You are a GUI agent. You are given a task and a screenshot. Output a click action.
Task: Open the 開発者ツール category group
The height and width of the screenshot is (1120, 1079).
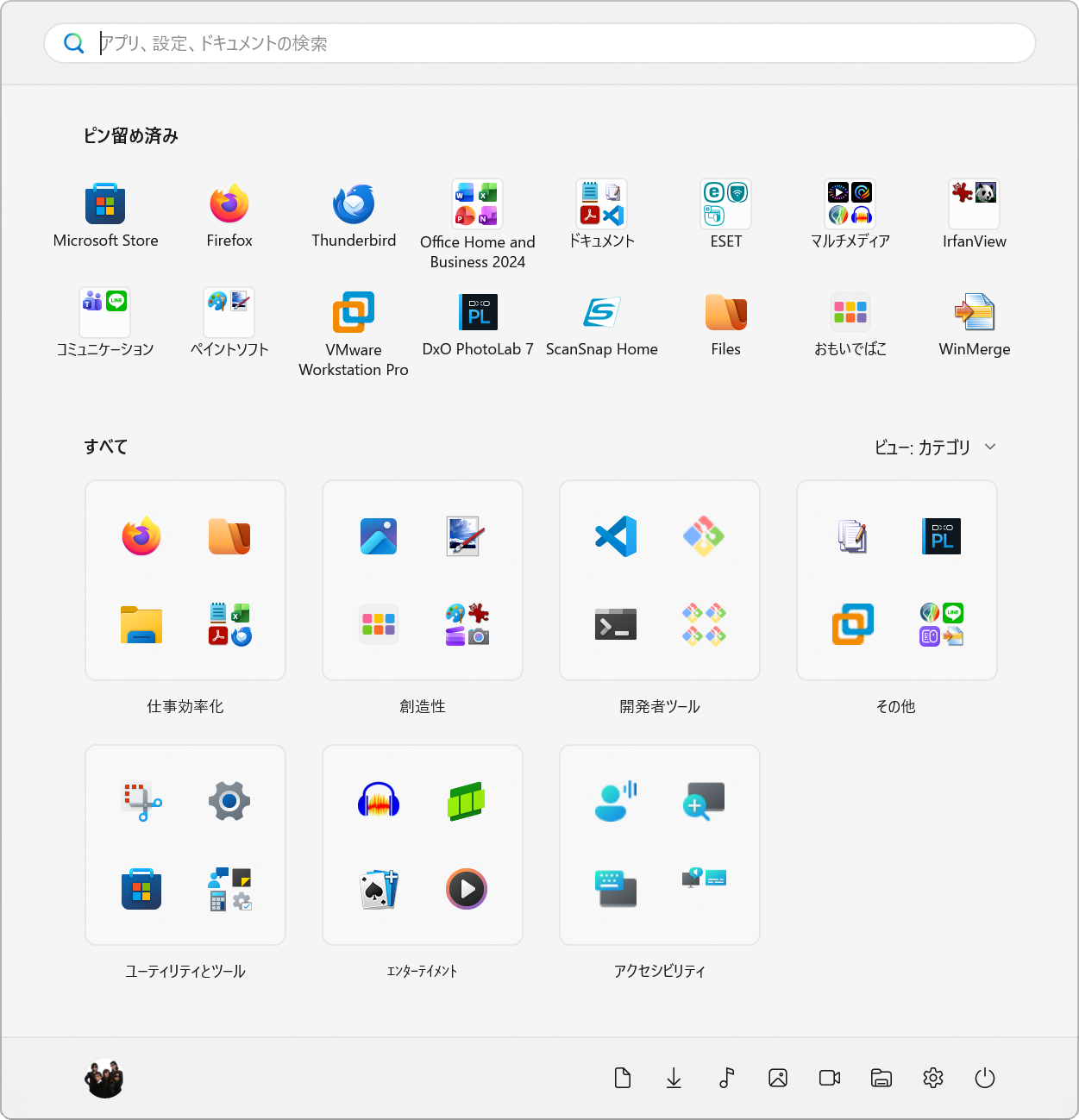[660, 580]
